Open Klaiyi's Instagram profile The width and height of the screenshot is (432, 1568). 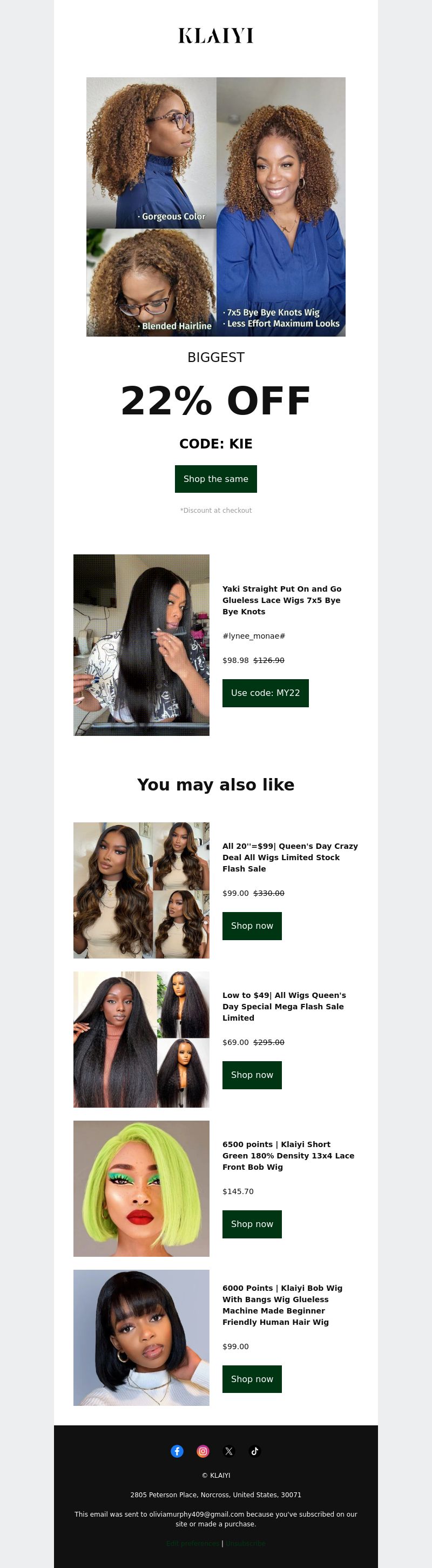pos(203,1451)
